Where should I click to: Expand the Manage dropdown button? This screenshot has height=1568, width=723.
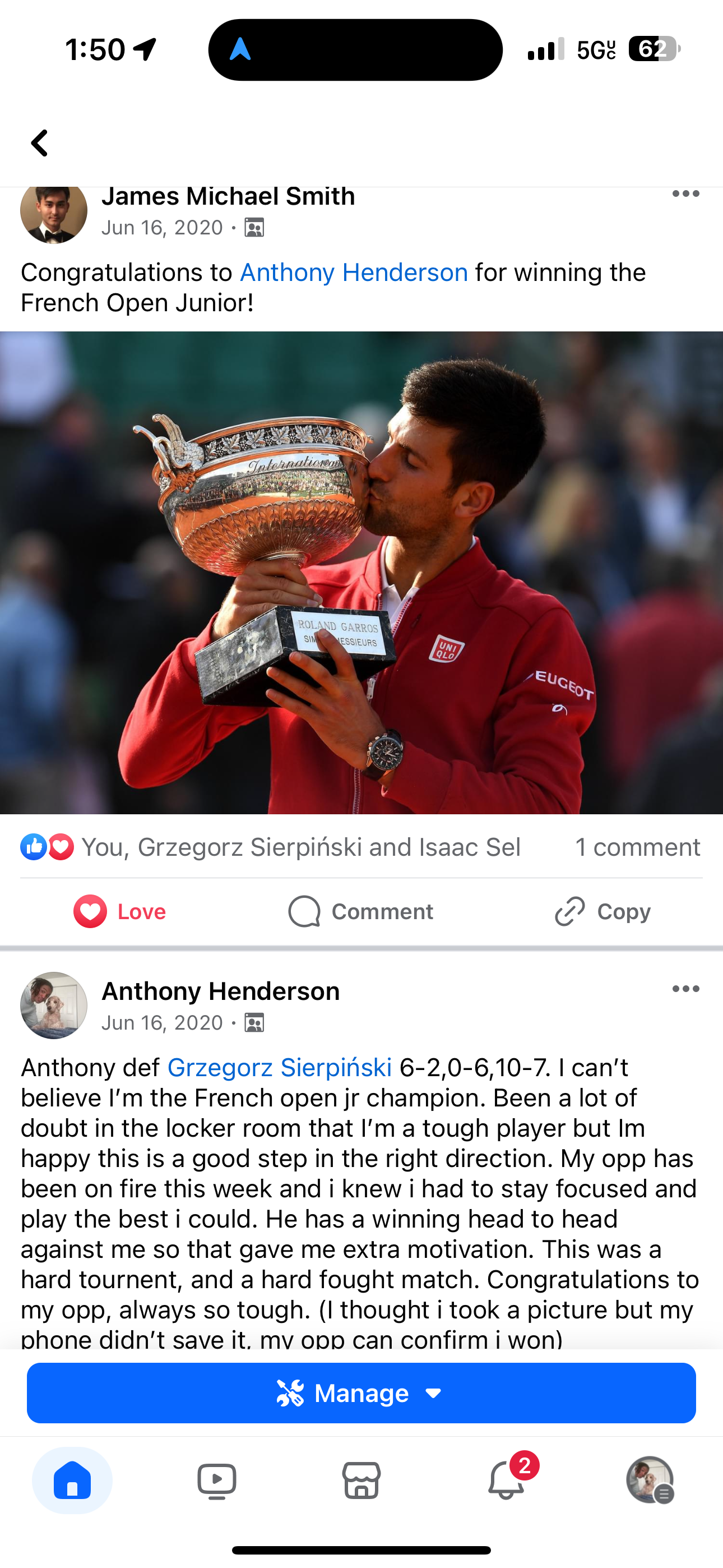pyautogui.click(x=361, y=1393)
